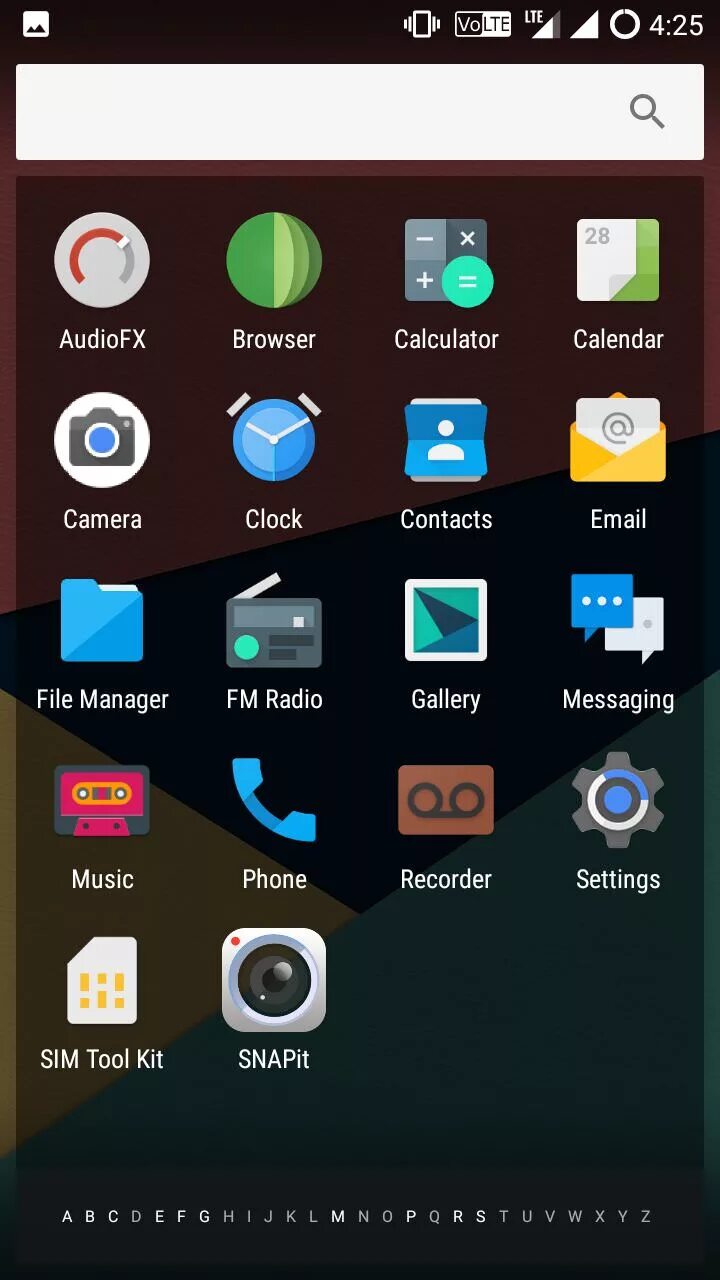This screenshot has height=1280, width=720.
Task: Launch the SNAPit app
Action: click(274, 981)
